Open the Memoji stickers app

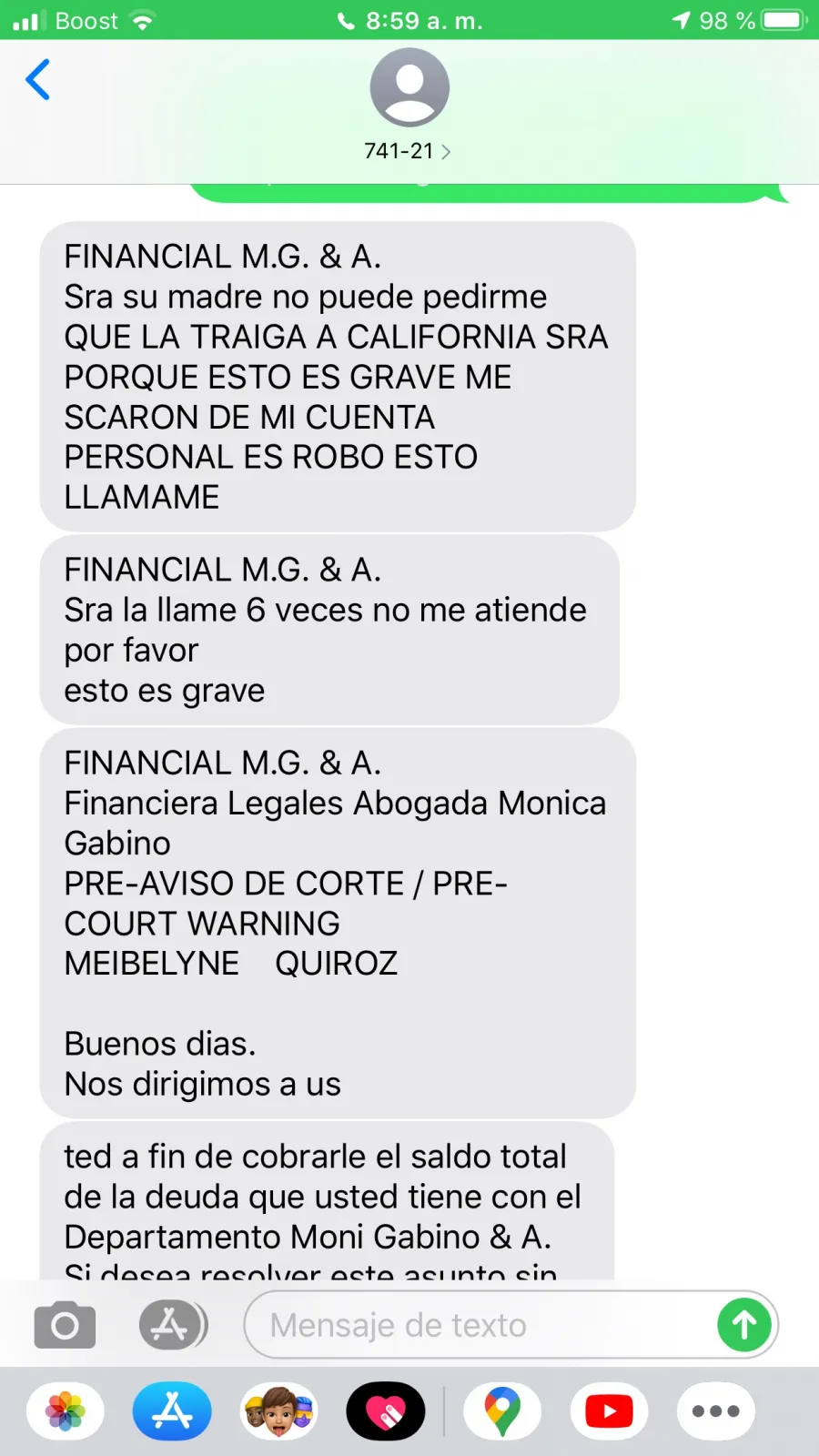pos(279,1411)
